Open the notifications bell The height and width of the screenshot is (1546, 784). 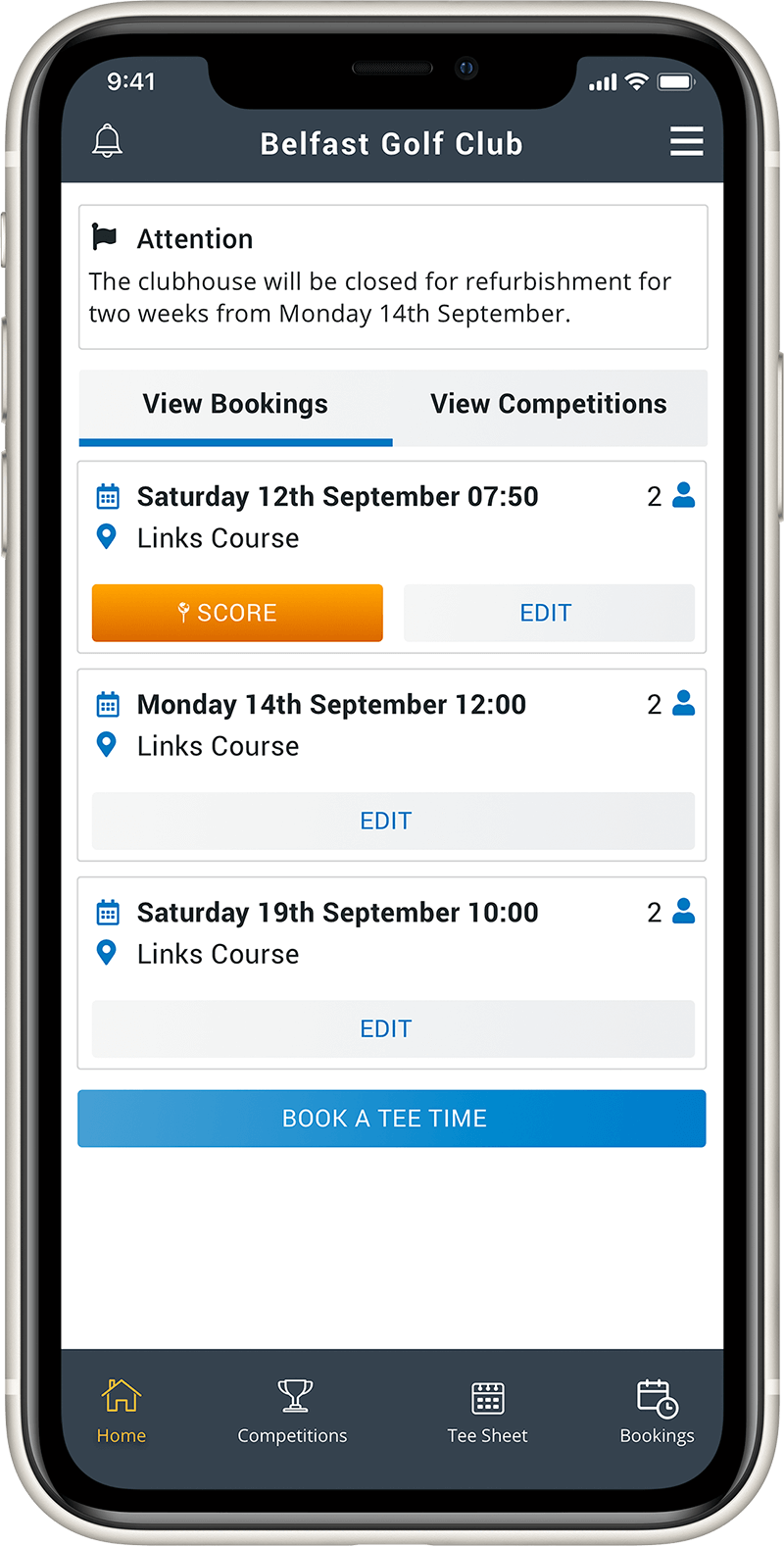click(x=108, y=142)
